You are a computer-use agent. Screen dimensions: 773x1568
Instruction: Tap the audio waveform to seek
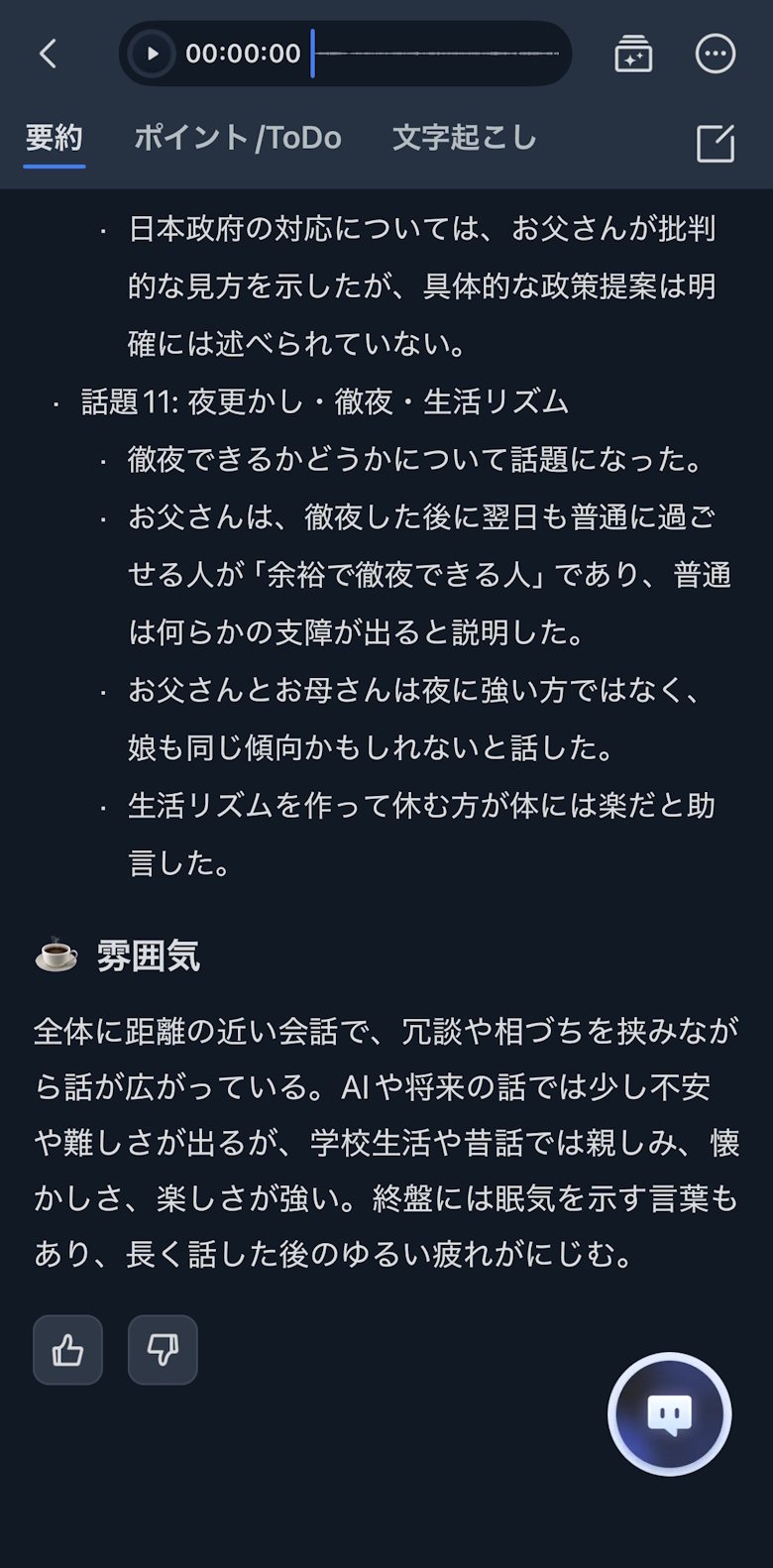coord(437,54)
